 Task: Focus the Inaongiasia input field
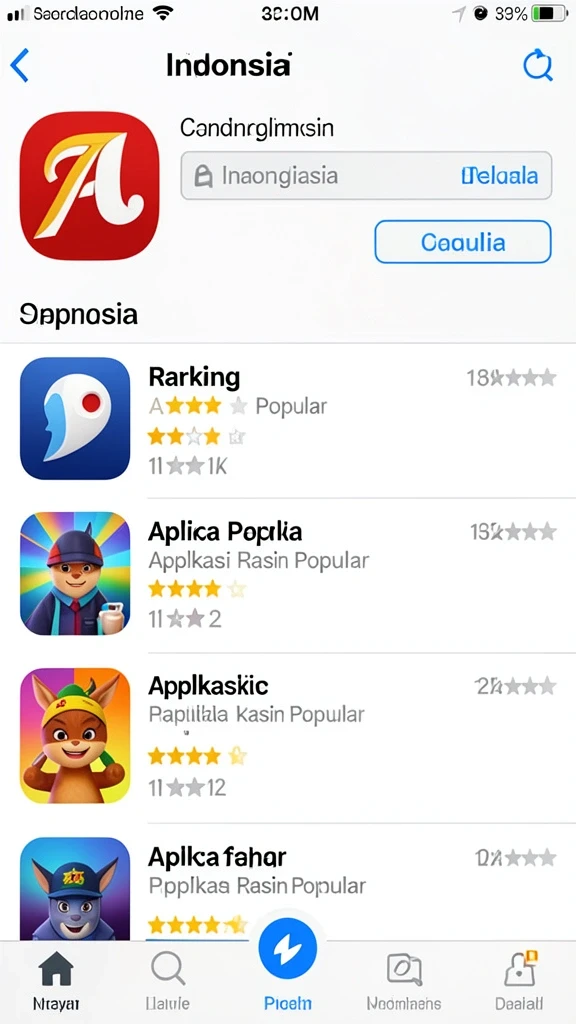366,176
